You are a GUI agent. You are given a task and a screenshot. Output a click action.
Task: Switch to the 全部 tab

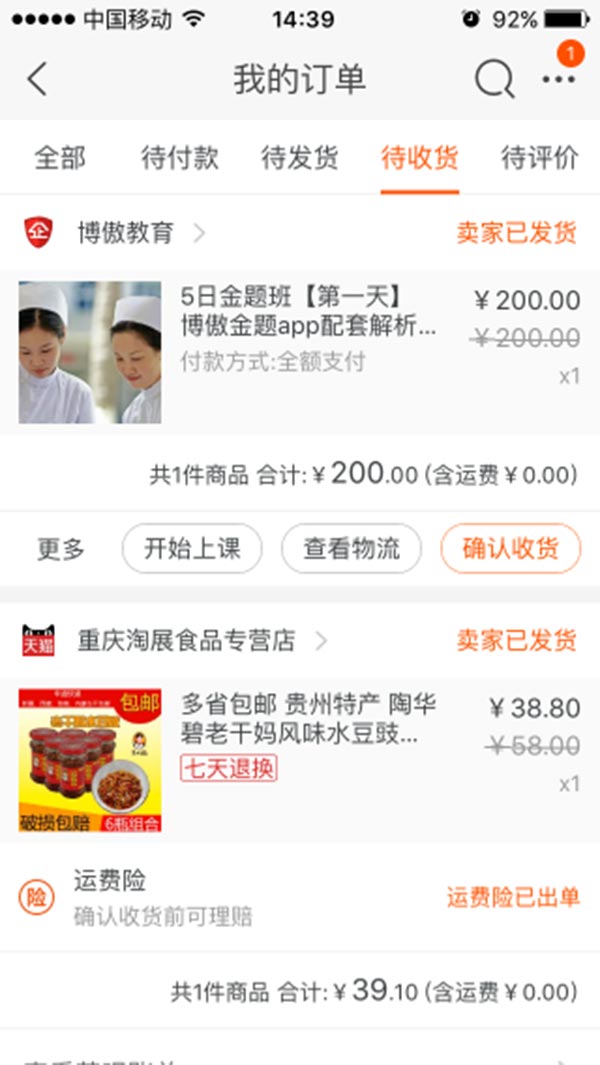point(60,158)
